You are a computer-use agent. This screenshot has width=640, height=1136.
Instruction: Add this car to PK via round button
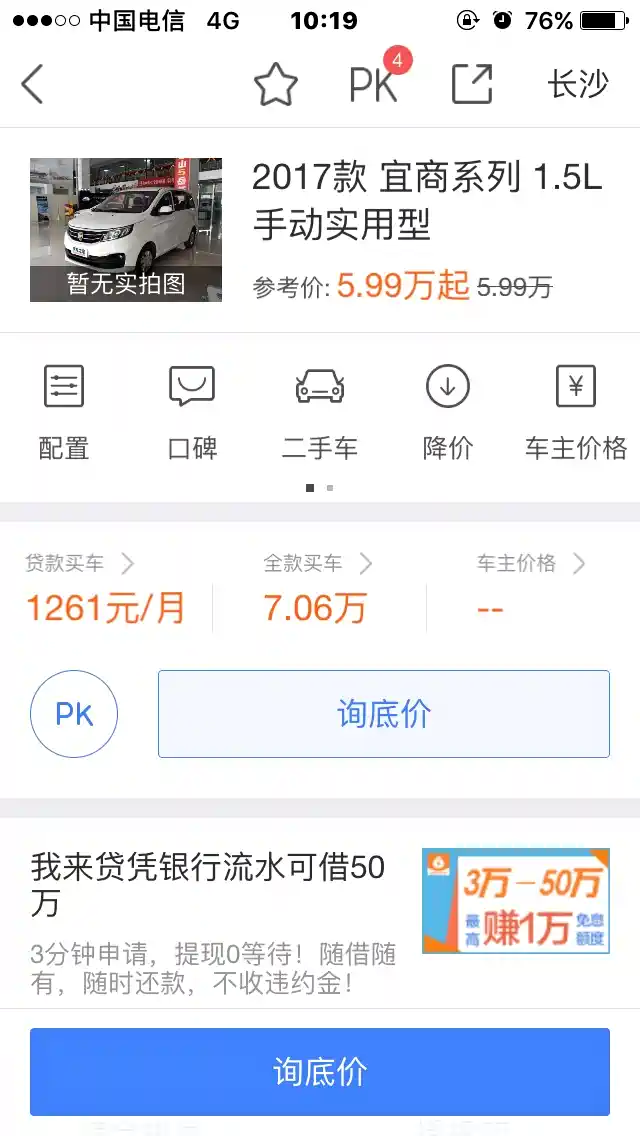coord(74,714)
